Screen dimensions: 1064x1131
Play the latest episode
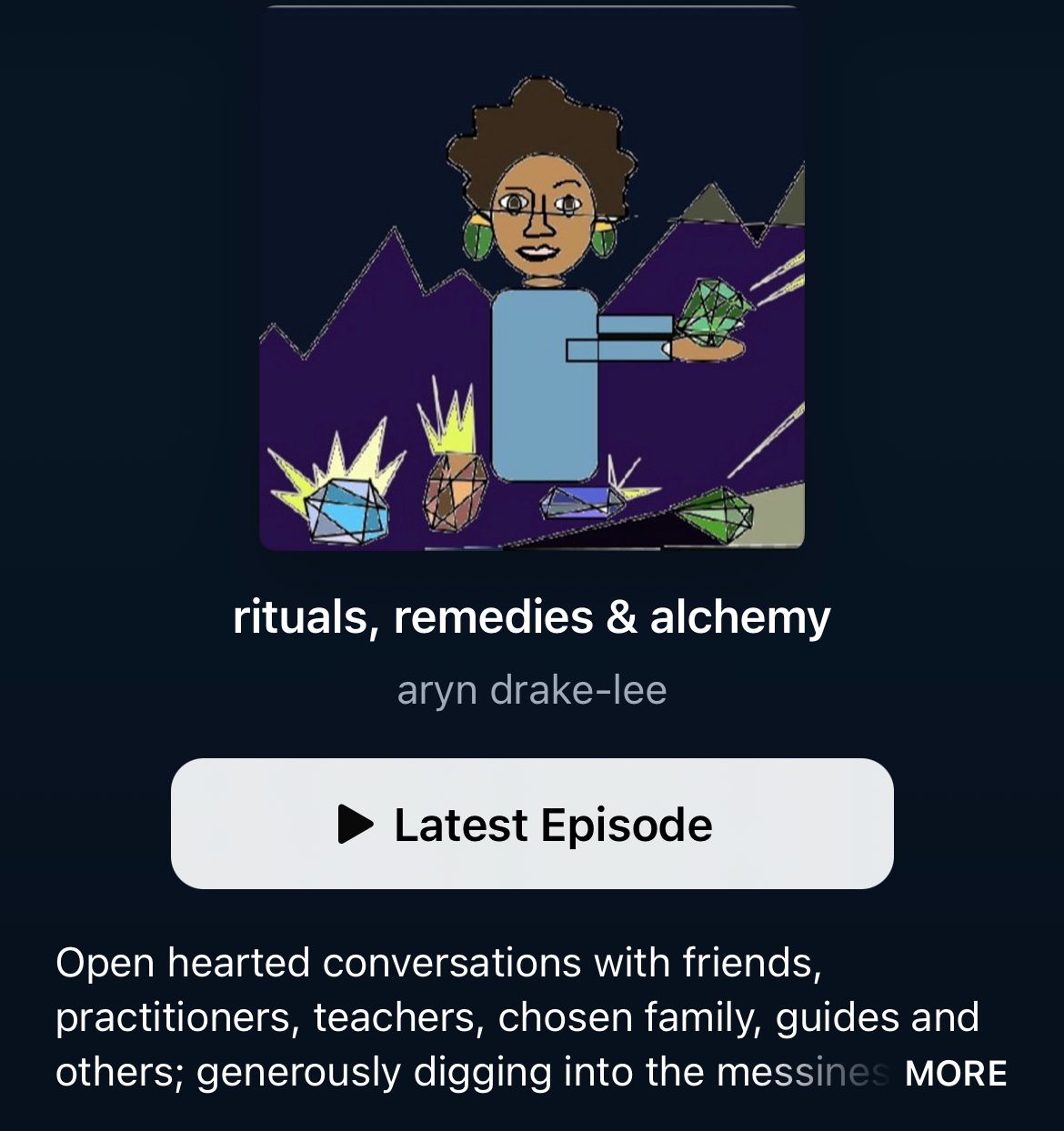[x=532, y=824]
